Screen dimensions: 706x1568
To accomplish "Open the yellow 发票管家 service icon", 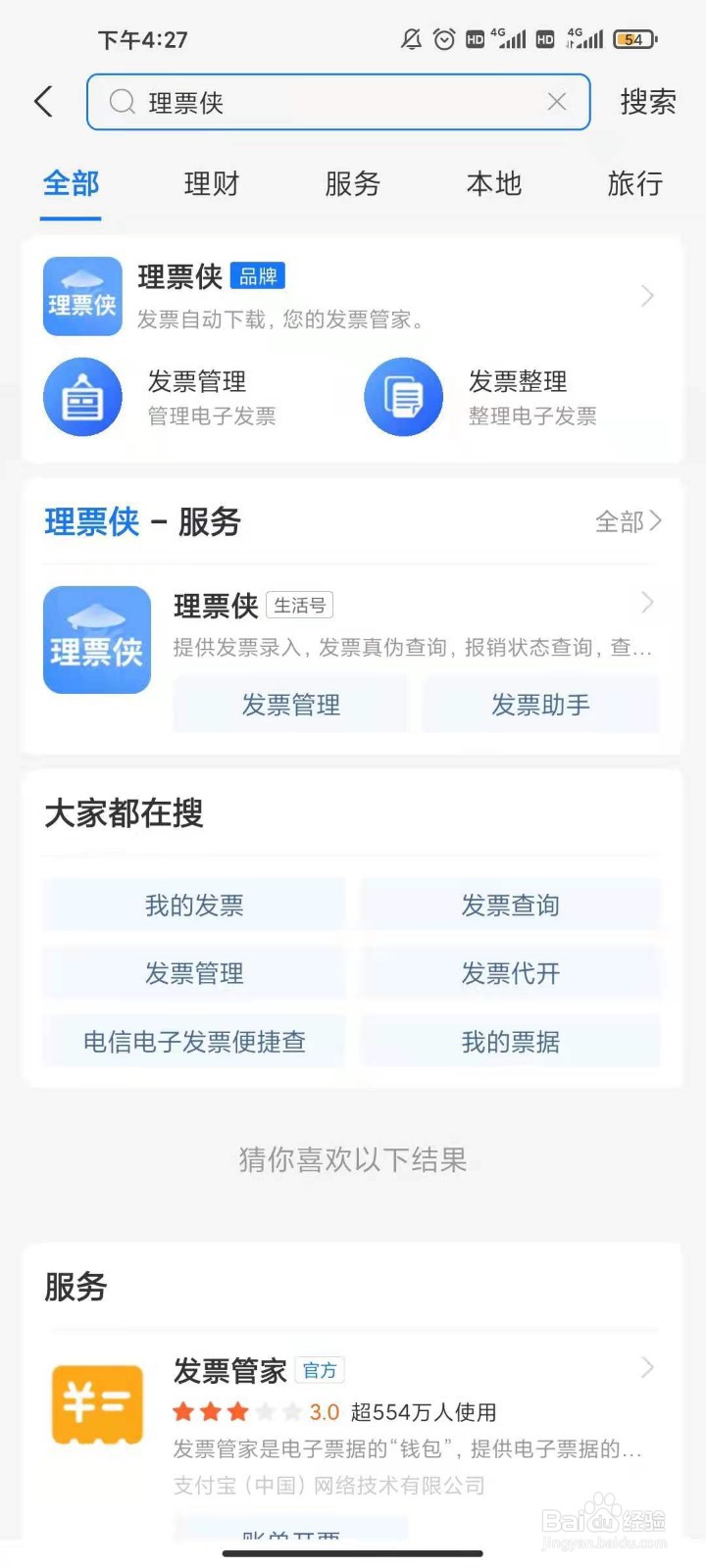I will (x=96, y=1403).
